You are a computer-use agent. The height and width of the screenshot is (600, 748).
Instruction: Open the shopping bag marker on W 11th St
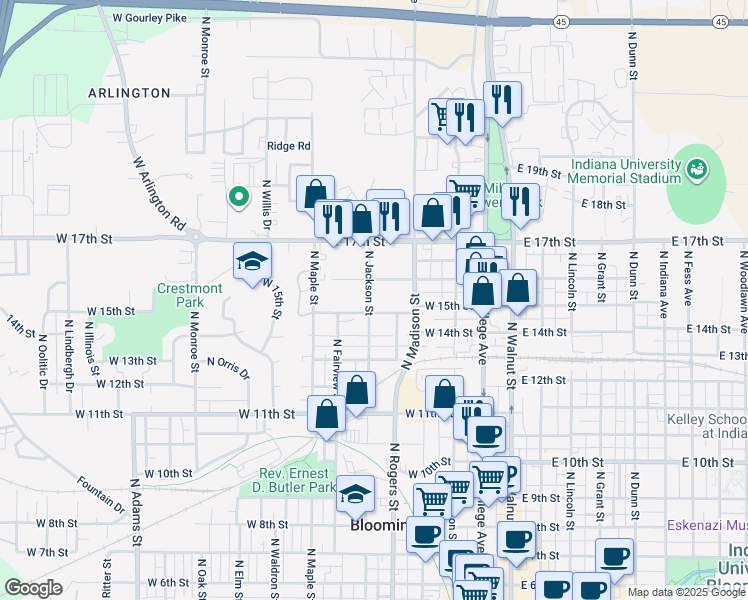[326, 414]
